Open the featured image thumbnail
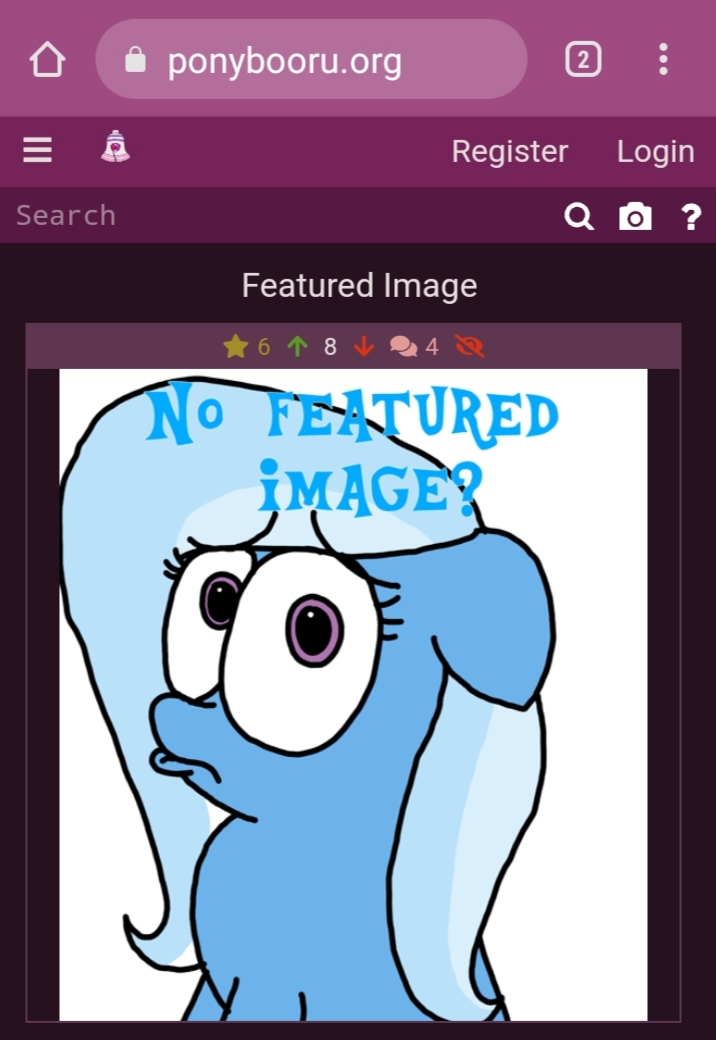This screenshot has height=1040, width=716. click(x=353, y=694)
